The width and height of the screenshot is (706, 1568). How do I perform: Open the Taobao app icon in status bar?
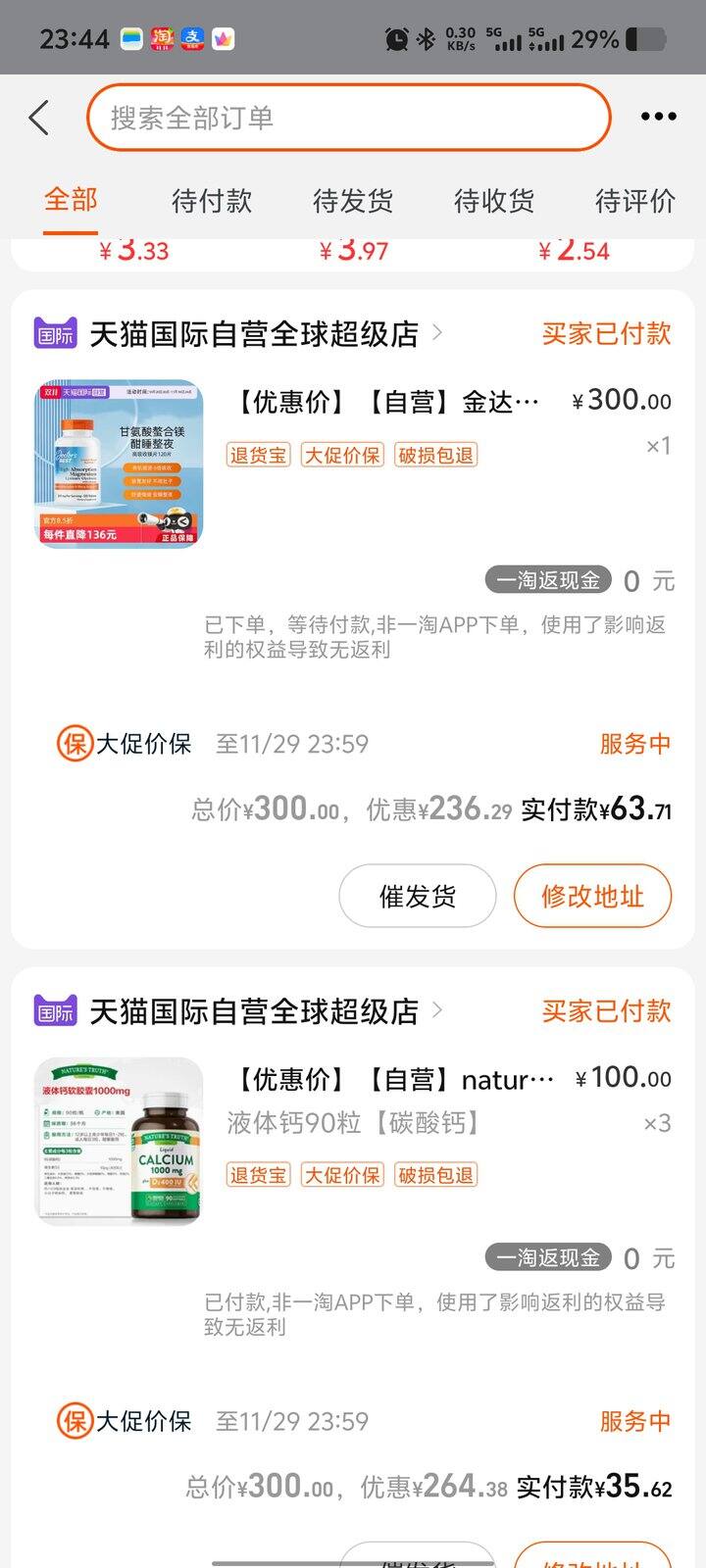(x=163, y=38)
